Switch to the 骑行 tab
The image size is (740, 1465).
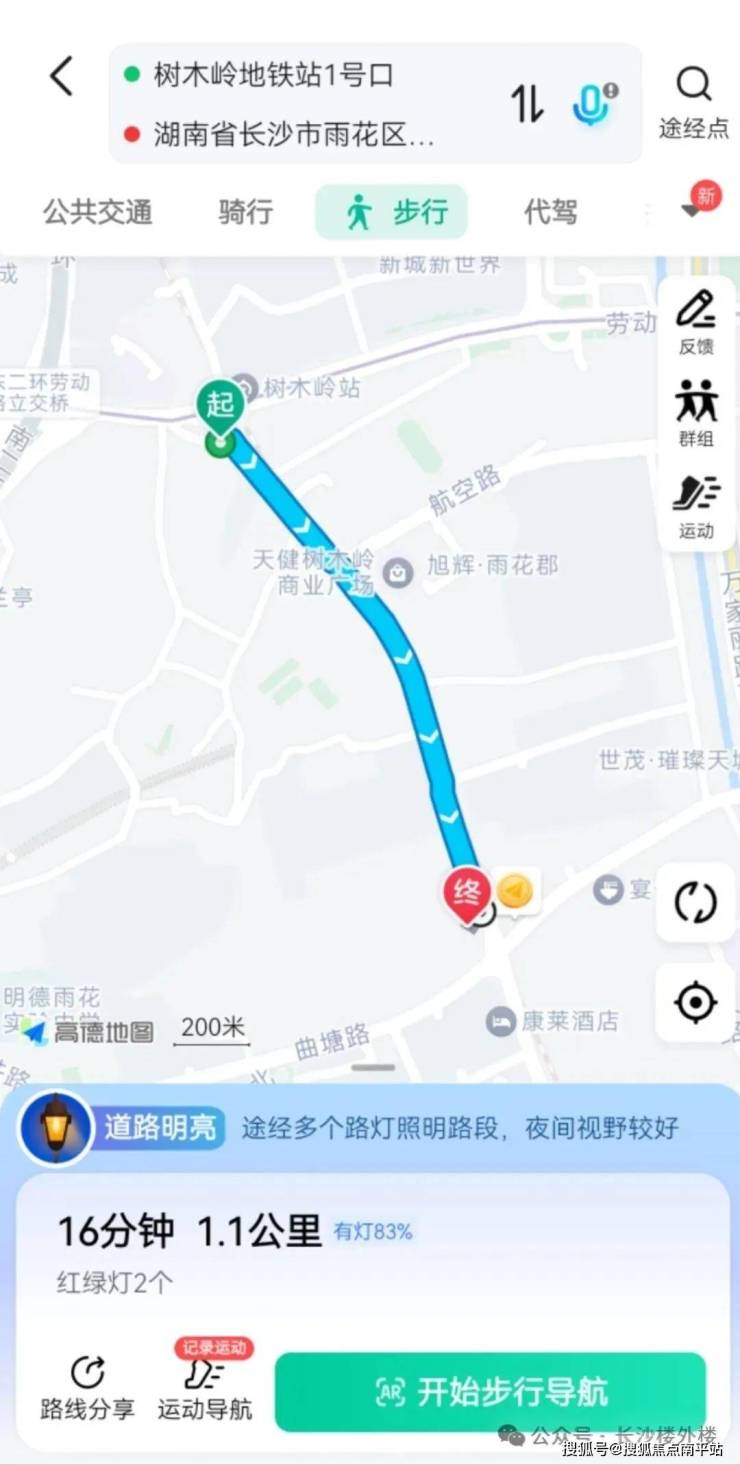point(246,212)
